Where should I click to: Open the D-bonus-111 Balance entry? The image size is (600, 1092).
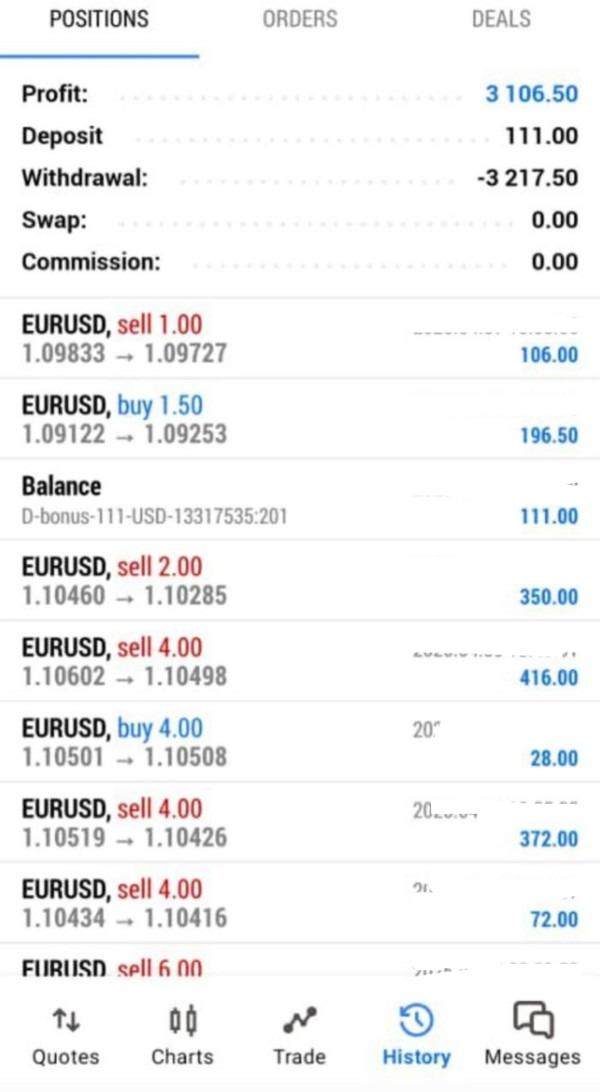(300, 500)
